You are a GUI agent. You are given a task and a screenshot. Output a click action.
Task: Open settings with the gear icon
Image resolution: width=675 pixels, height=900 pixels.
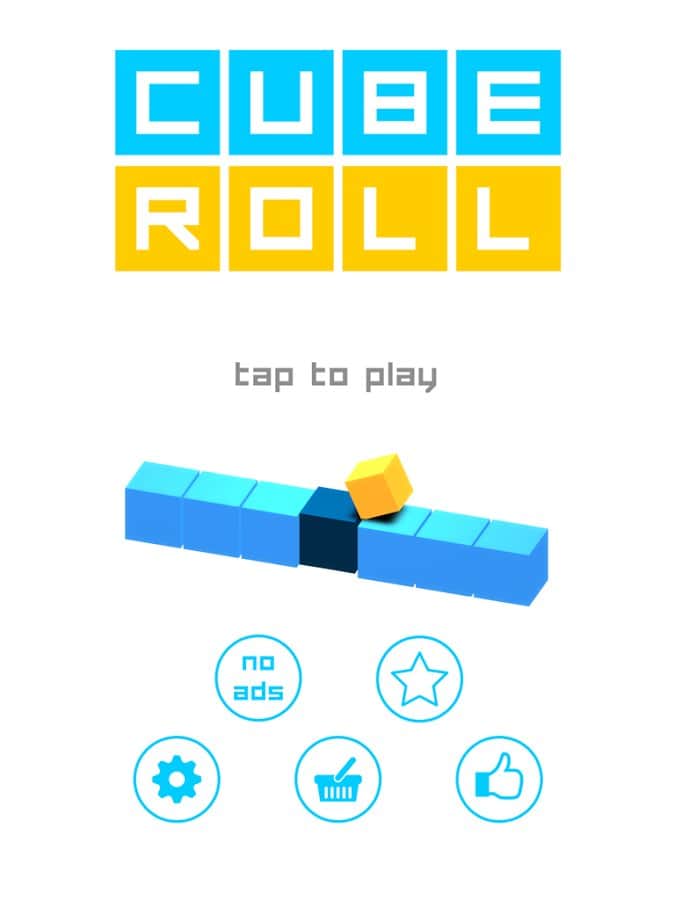click(x=177, y=777)
